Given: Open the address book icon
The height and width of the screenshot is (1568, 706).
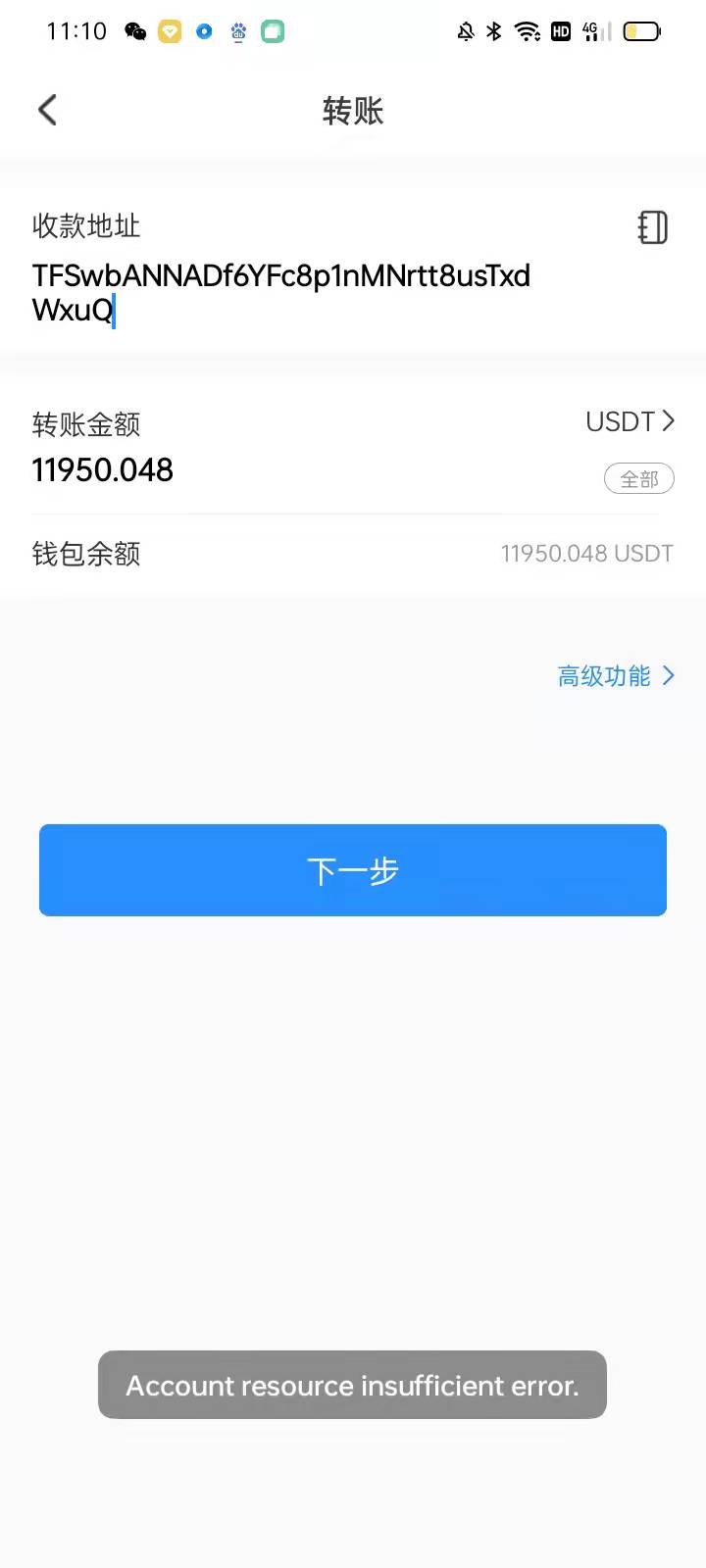Looking at the screenshot, I should pos(652,227).
